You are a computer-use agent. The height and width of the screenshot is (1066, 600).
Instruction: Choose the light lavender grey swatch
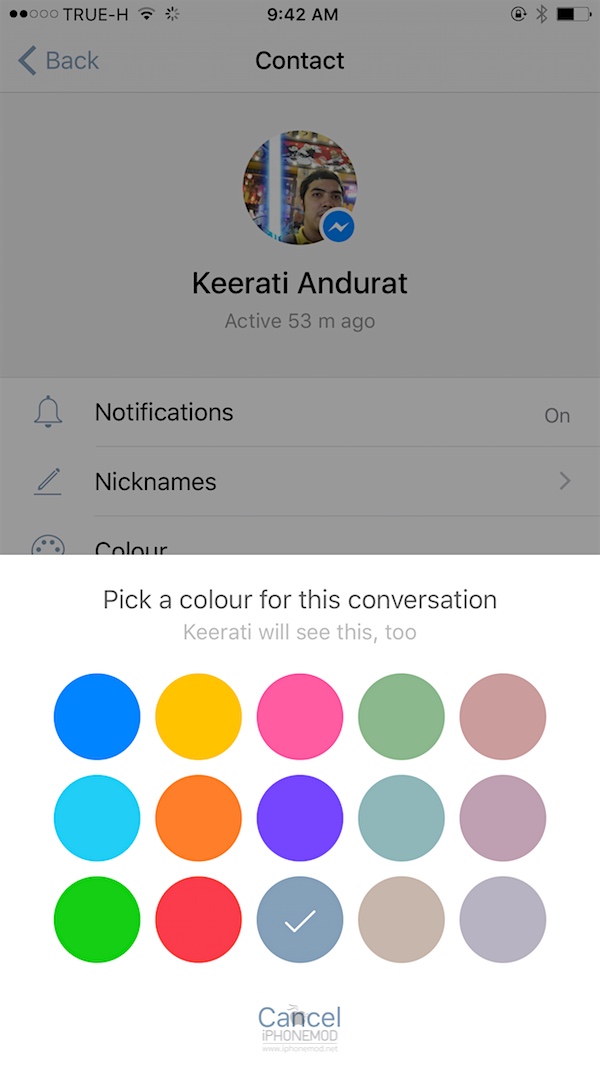[x=503, y=920]
